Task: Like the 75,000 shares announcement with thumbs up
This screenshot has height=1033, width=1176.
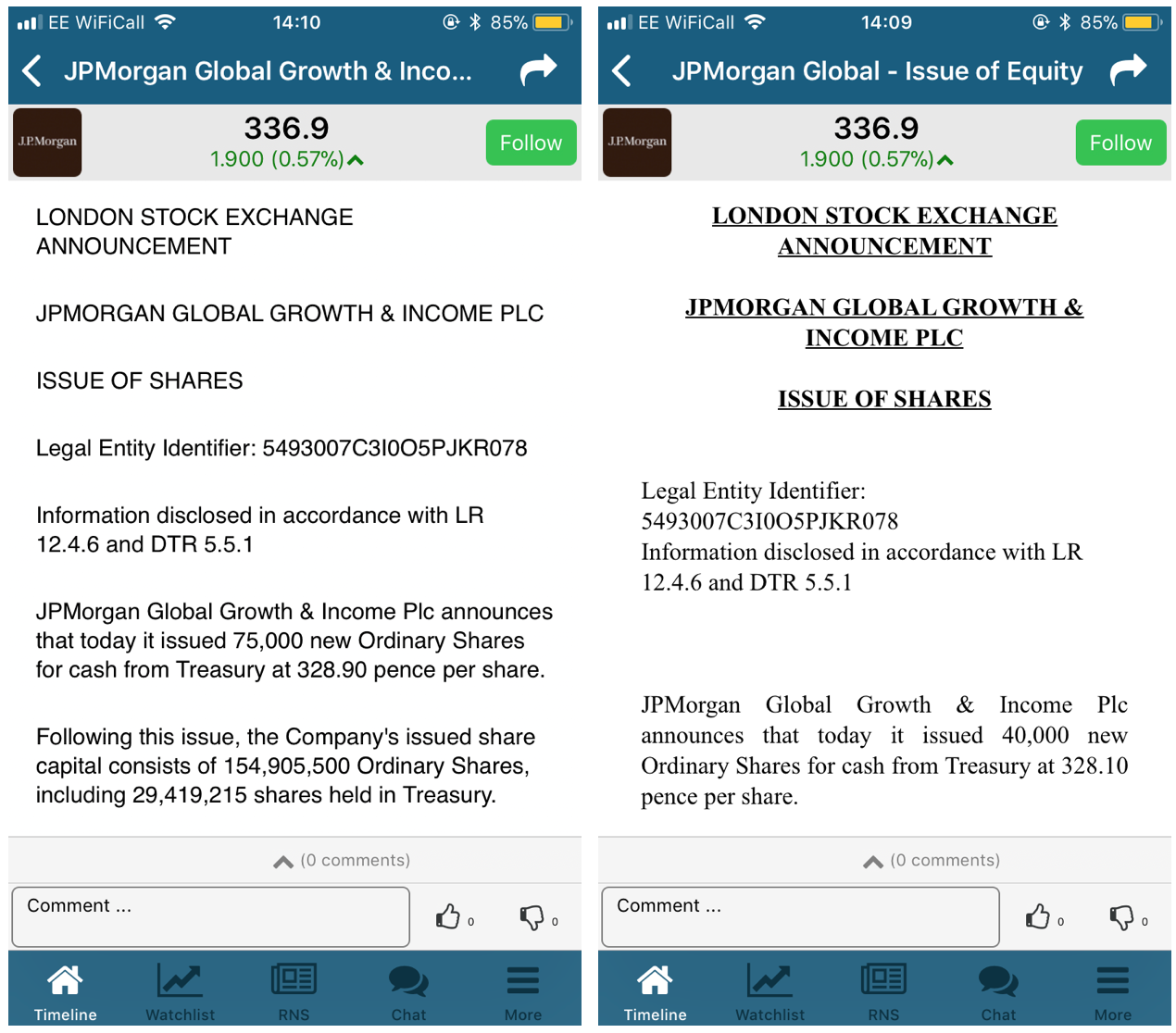Action: [448, 917]
